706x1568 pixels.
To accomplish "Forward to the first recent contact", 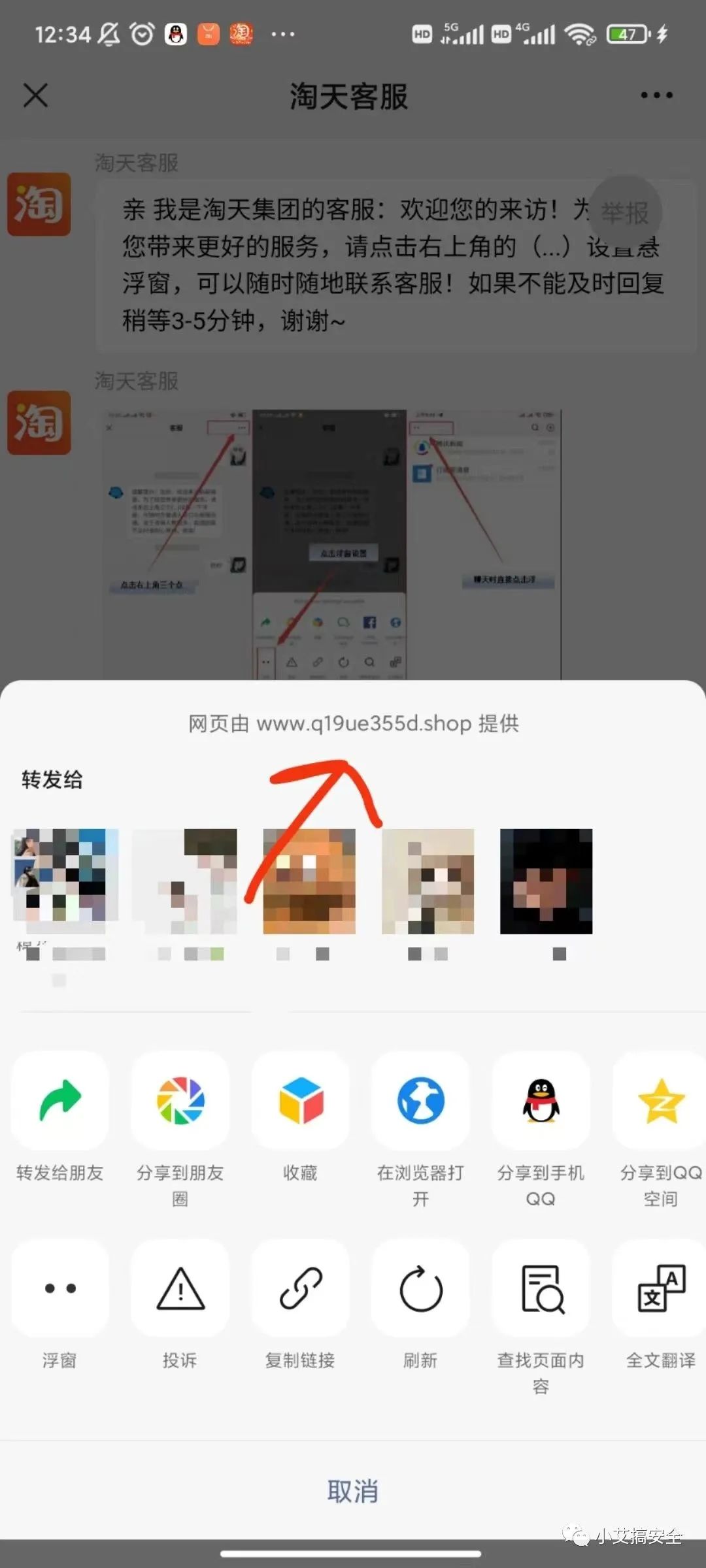I will [x=65, y=881].
